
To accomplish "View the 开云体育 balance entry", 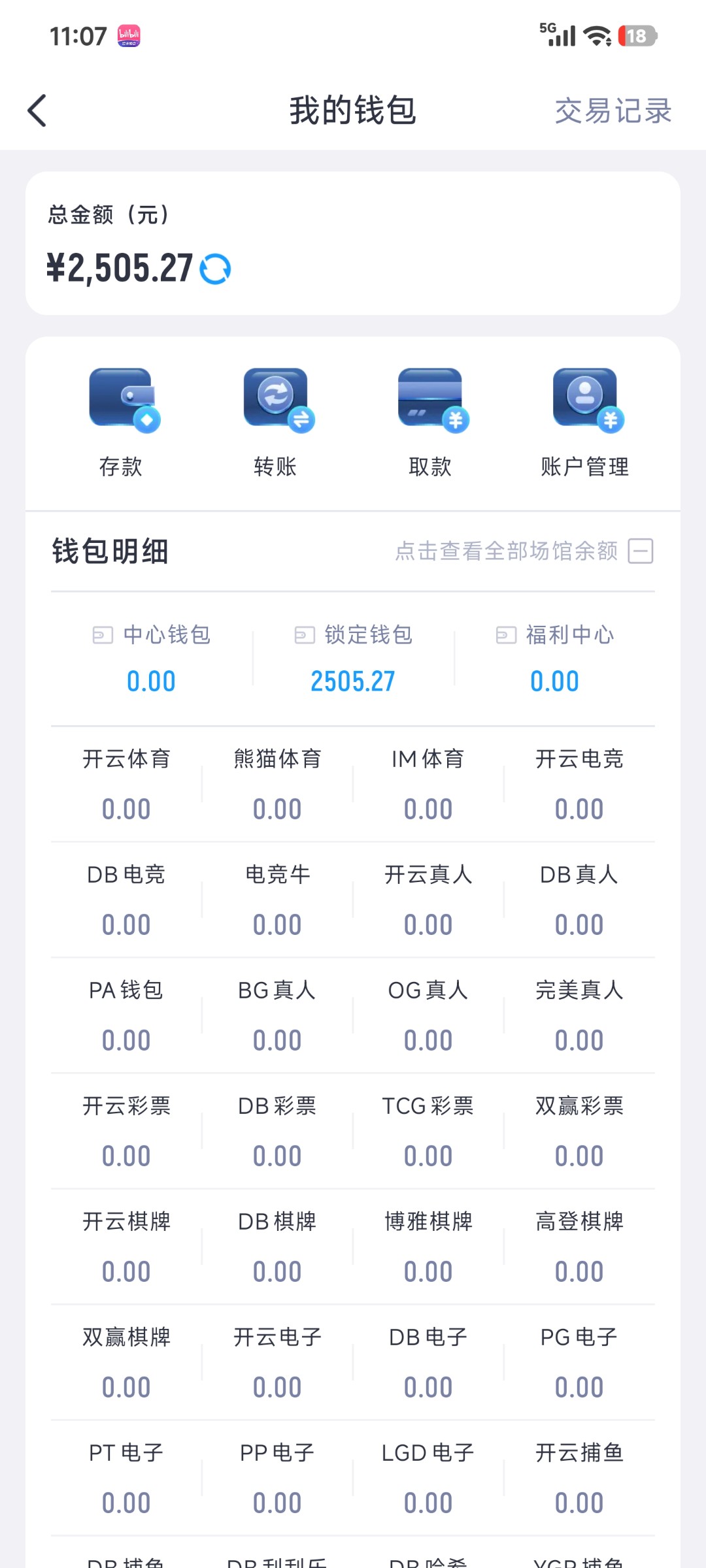I will tap(126, 783).
